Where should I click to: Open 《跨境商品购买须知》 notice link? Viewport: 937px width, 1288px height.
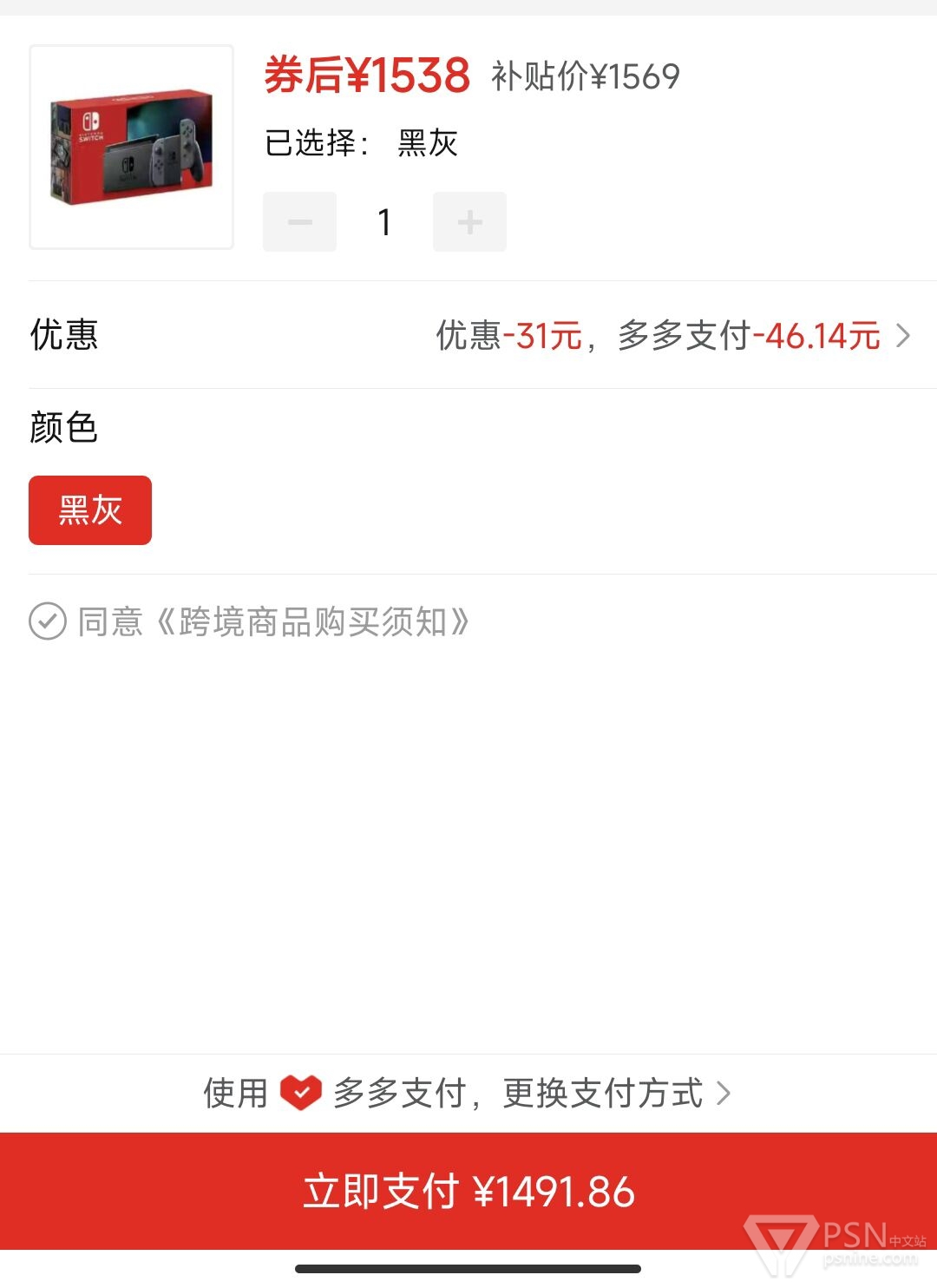(313, 622)
